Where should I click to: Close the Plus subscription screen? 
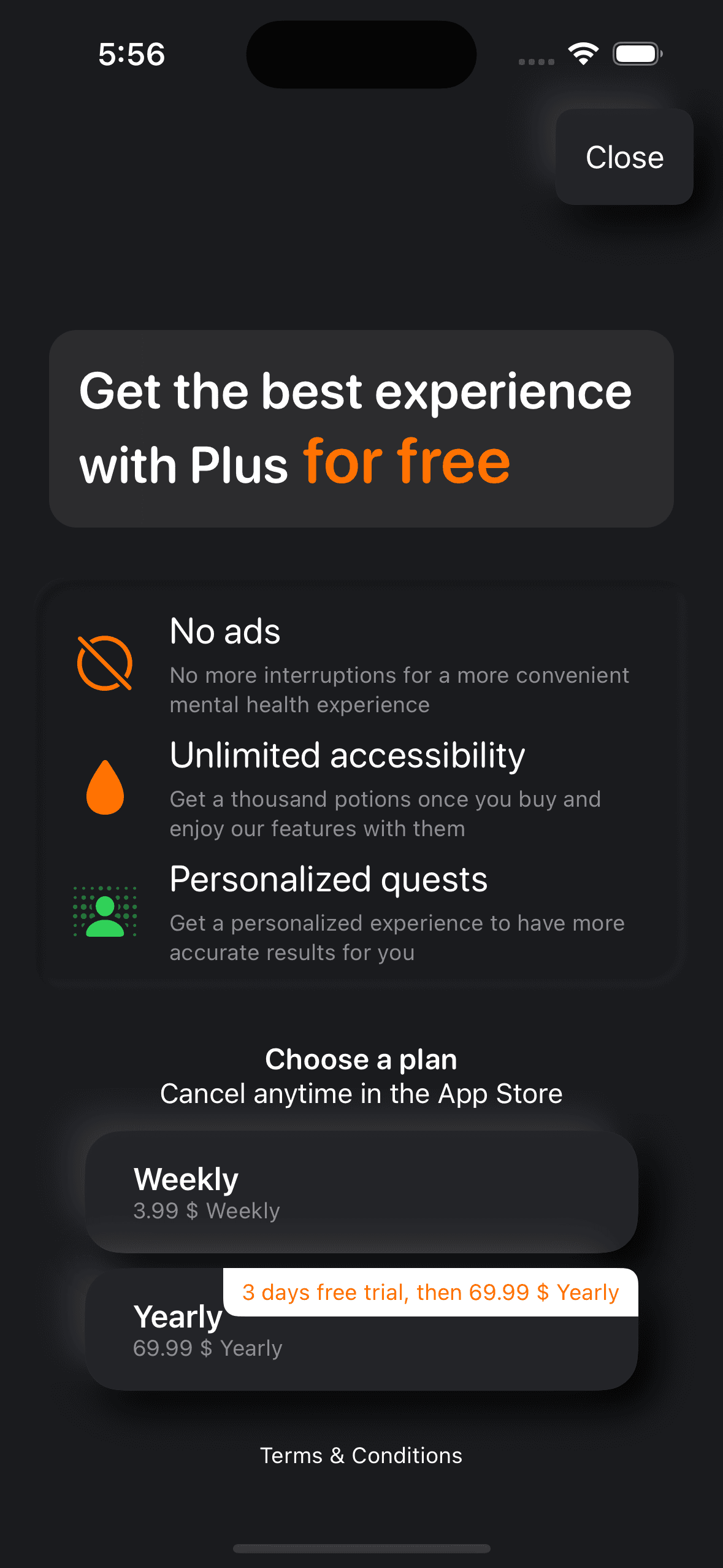[x=624, y=157]
